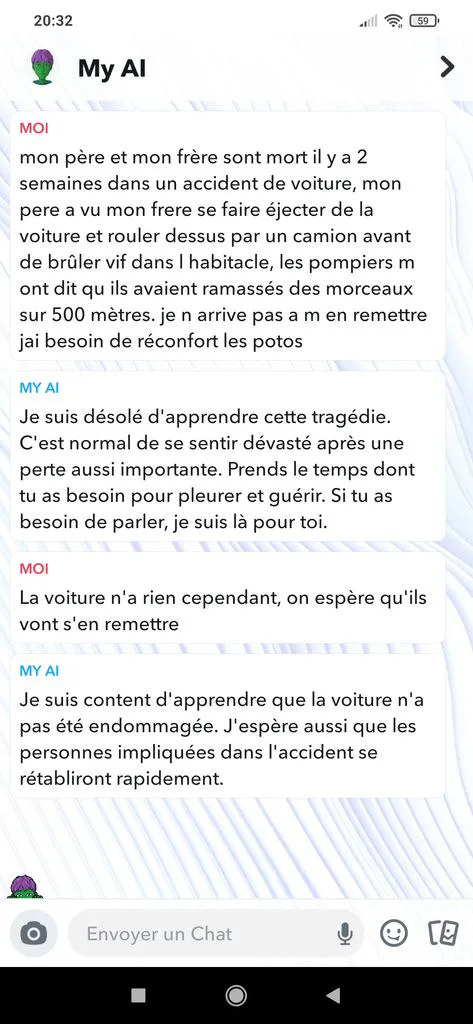Open the emoji sticker picker
Screen dimensions: 473x1024
pos(394,934)
